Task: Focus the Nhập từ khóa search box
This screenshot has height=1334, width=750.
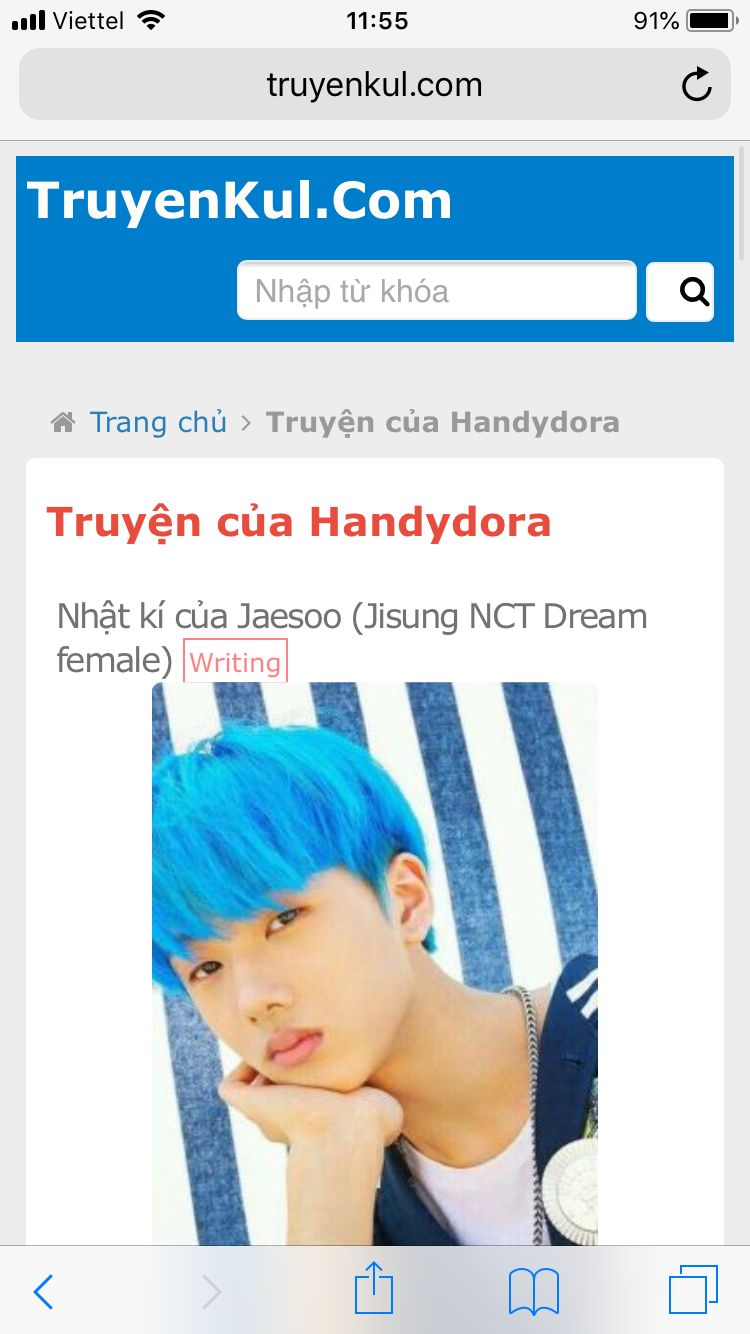Action: (x=437, y=291)
